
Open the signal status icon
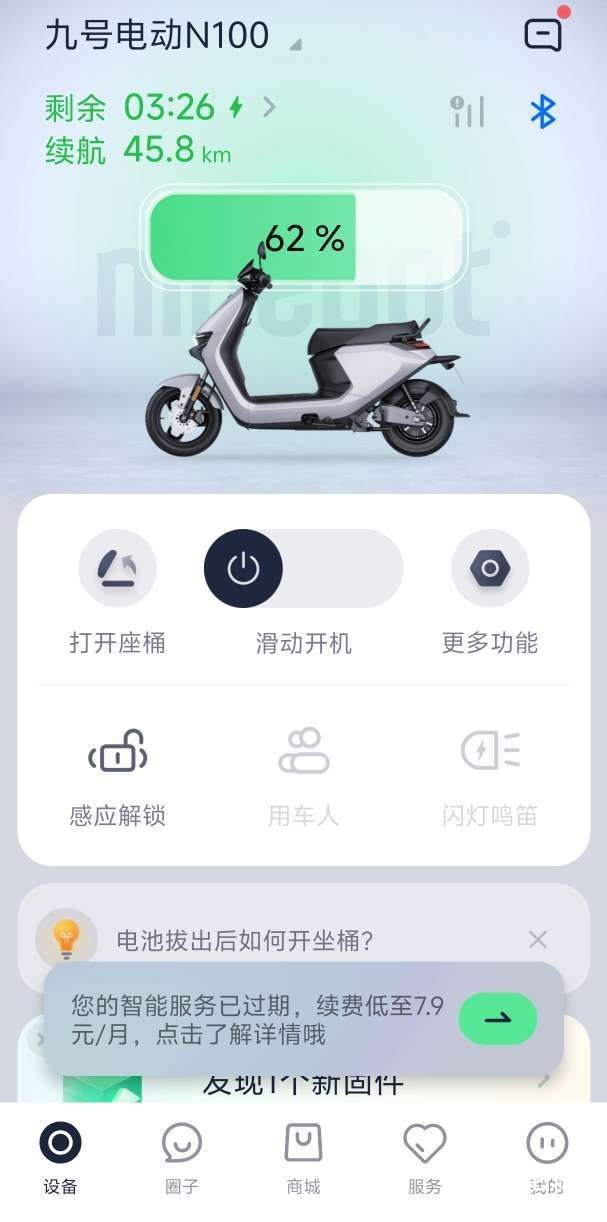(467, 111)
